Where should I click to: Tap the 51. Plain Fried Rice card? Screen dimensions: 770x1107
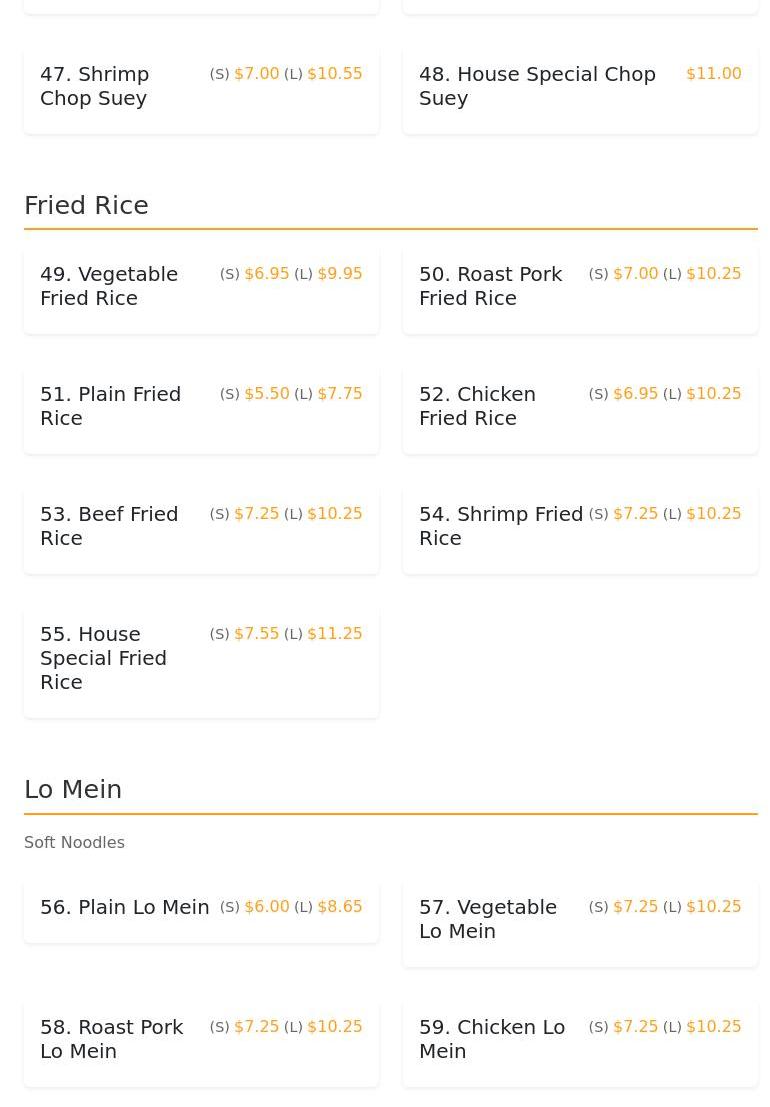pos(201,407)
